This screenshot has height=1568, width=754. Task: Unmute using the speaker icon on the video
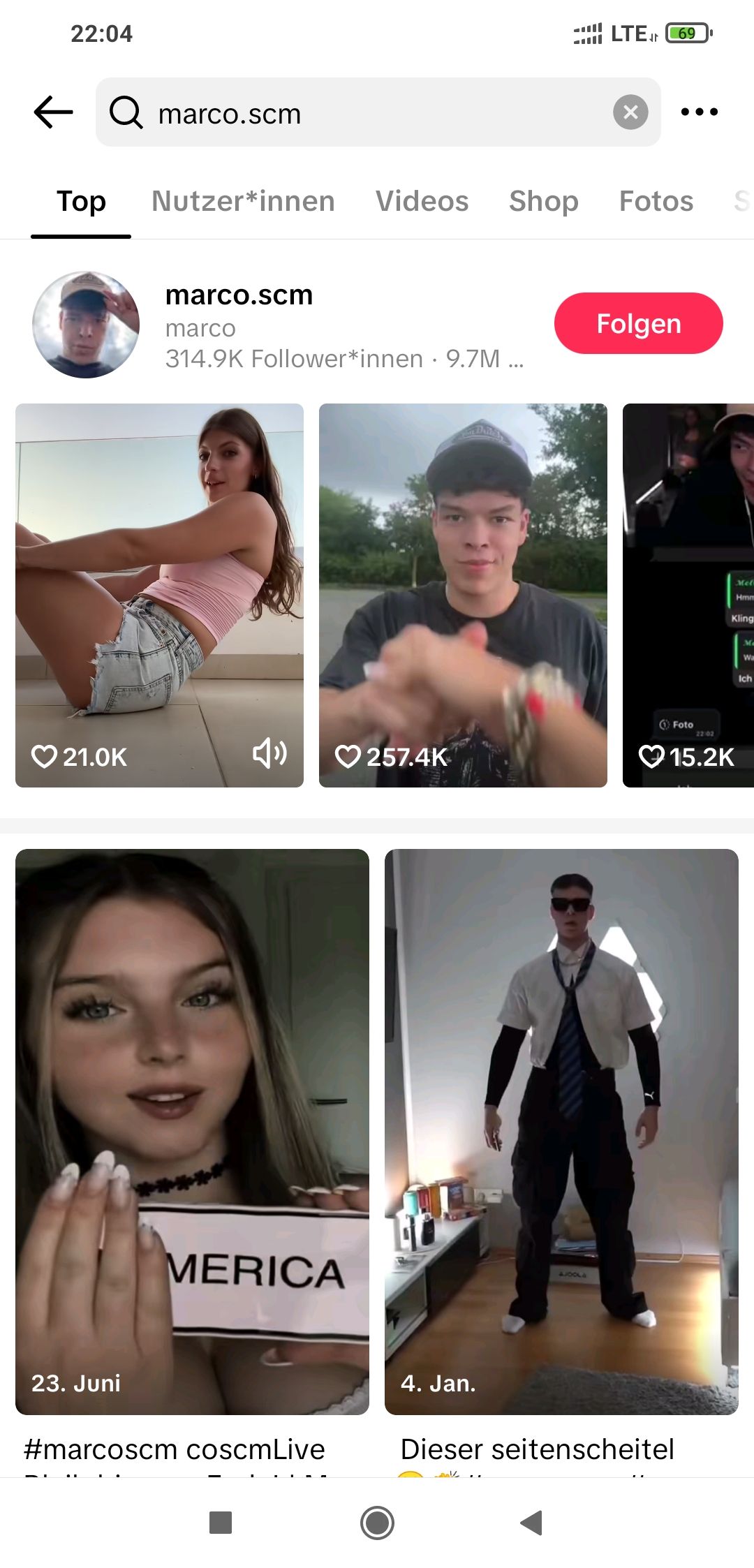tap(269, 754)
